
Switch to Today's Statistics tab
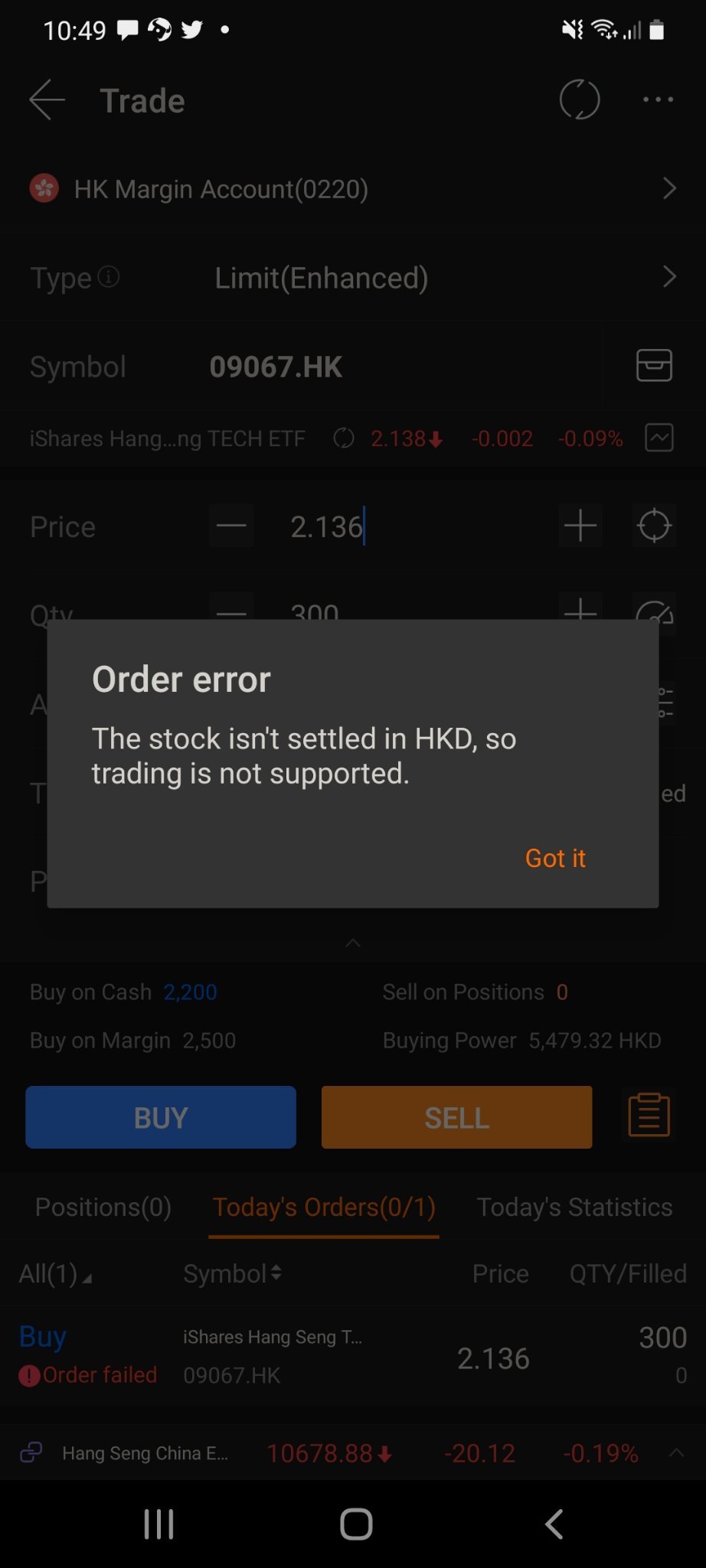coord(574,1207)
